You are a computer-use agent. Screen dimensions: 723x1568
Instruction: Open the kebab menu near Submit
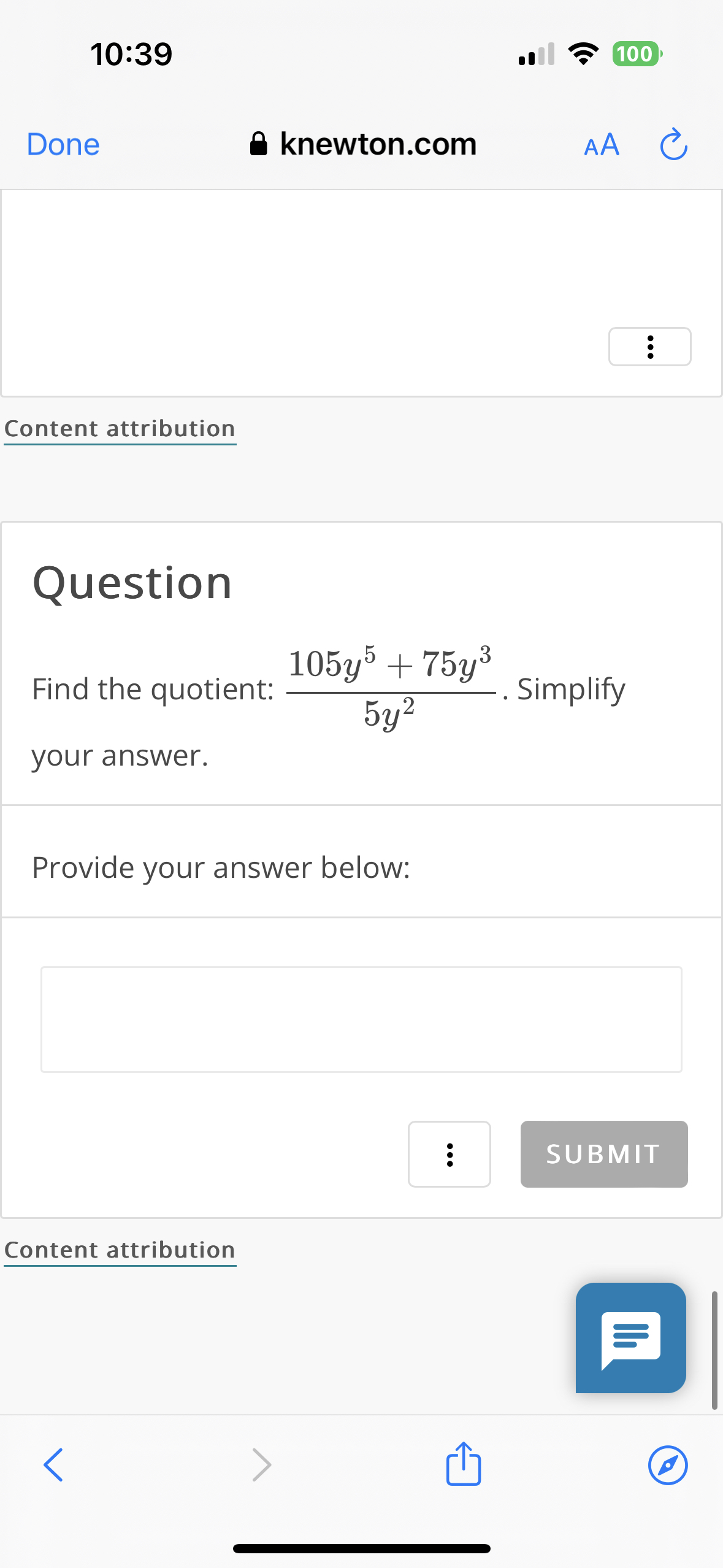tap(449, 1153)
